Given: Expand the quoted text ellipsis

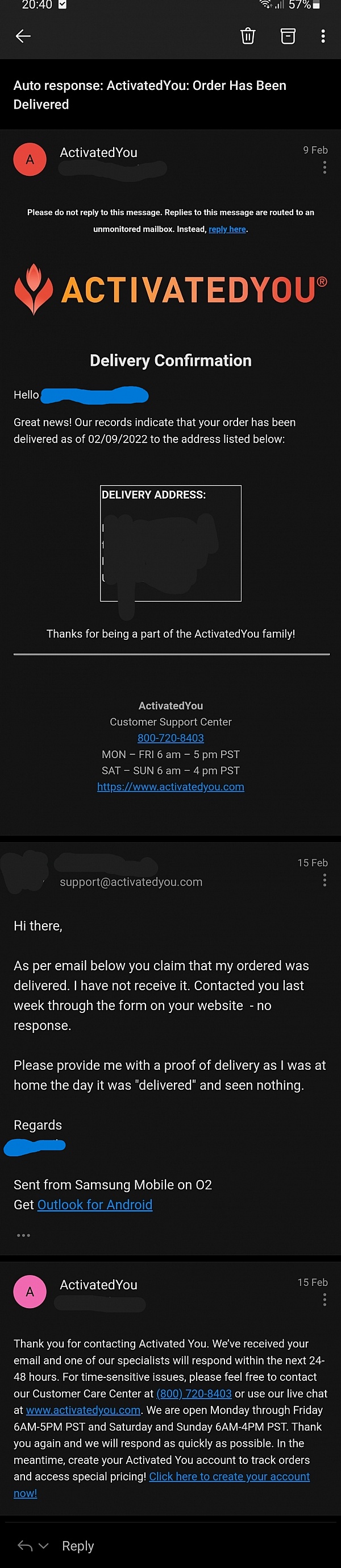Looking at the screenshot, I should [x=24, y=1235].
